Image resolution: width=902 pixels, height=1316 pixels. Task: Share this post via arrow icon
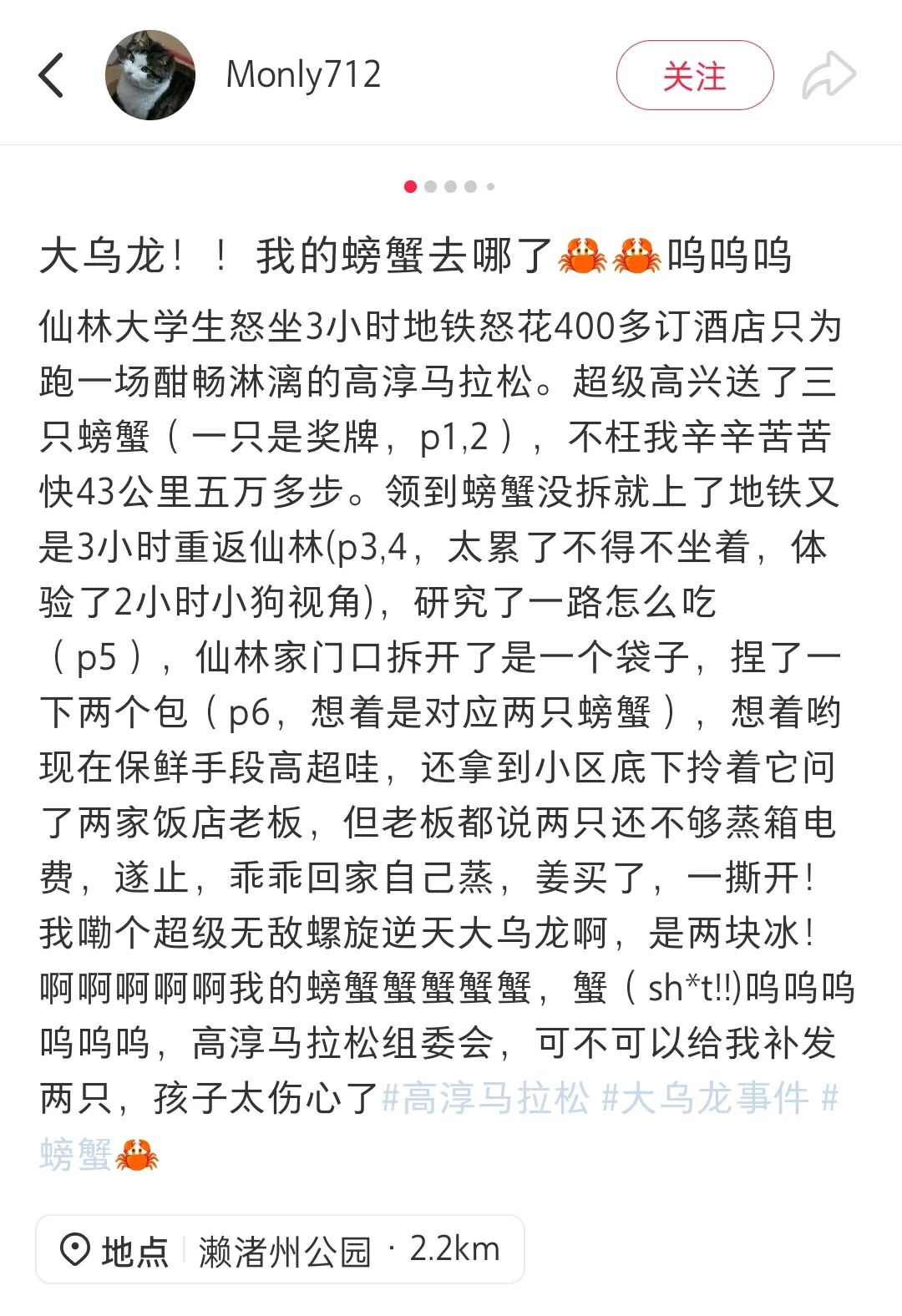pos(829,75)
